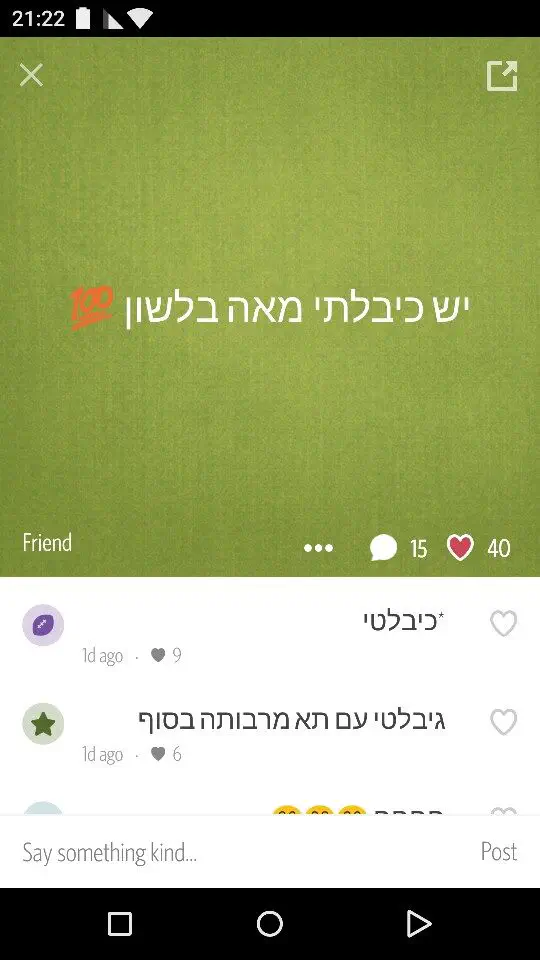Like the post with the red heart
540x960 pixels.
[460, 547]
